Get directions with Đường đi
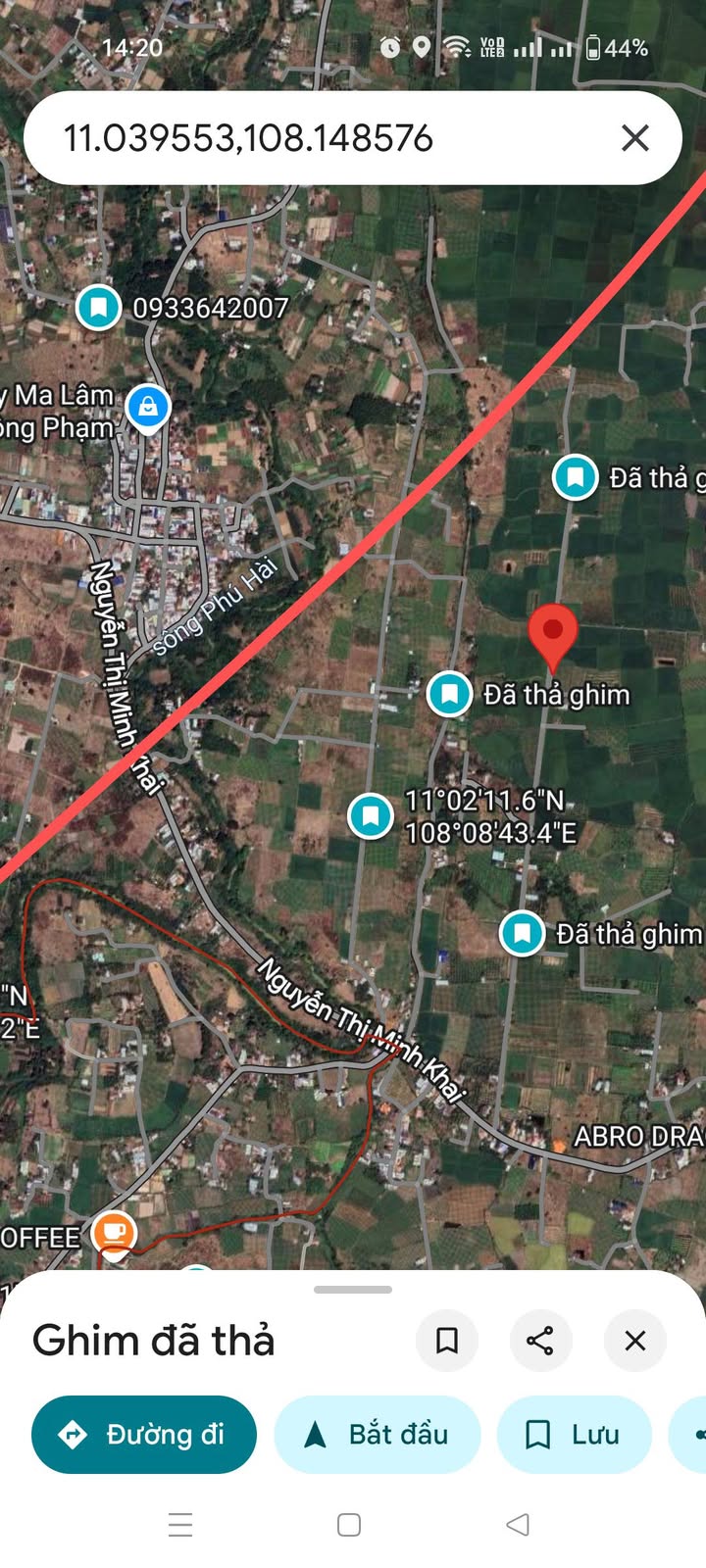Viewport: 706px width, 1568px height. (x=144, y=1435)
